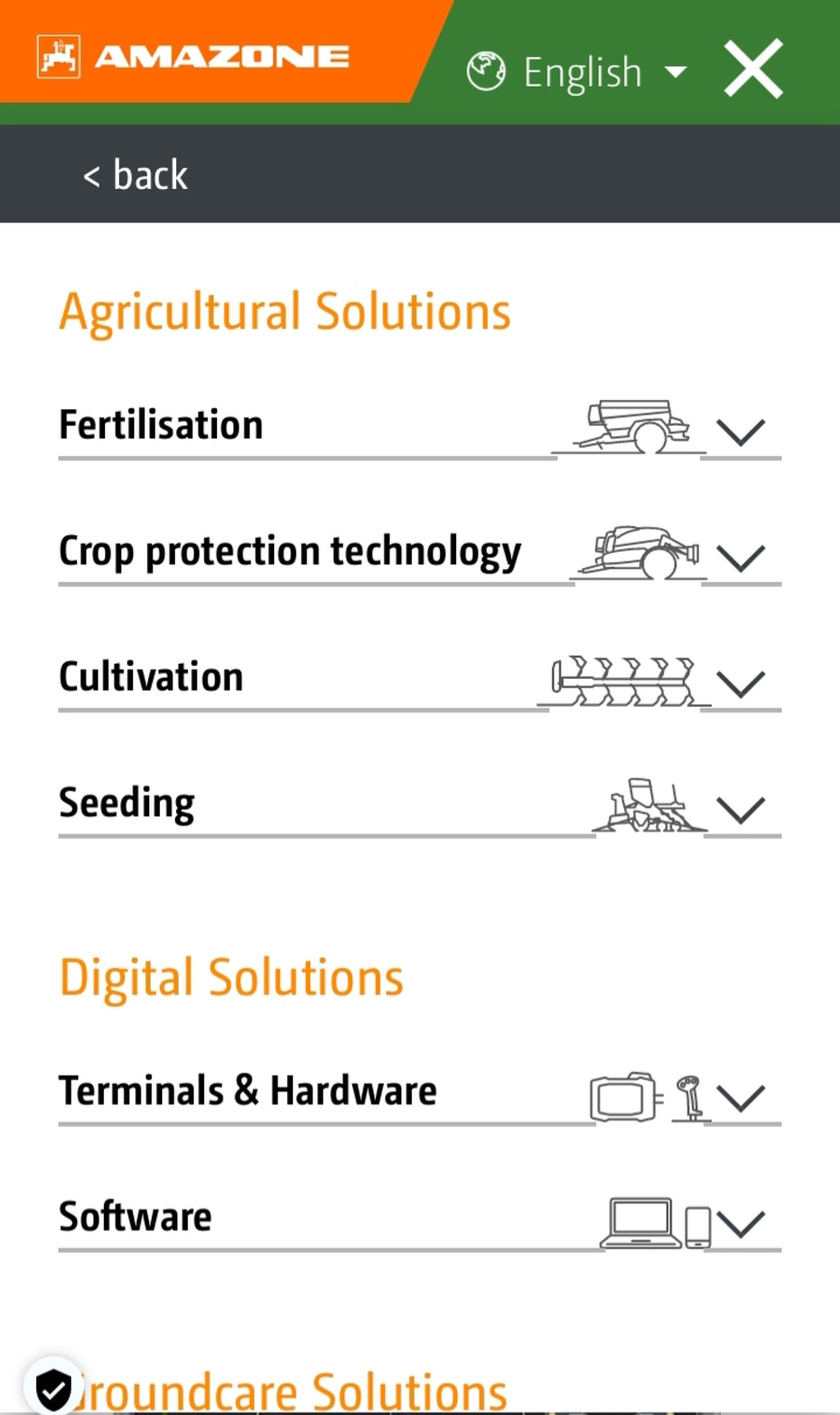
Task: Expand Crop protection technology
Action: coord(740,558)
